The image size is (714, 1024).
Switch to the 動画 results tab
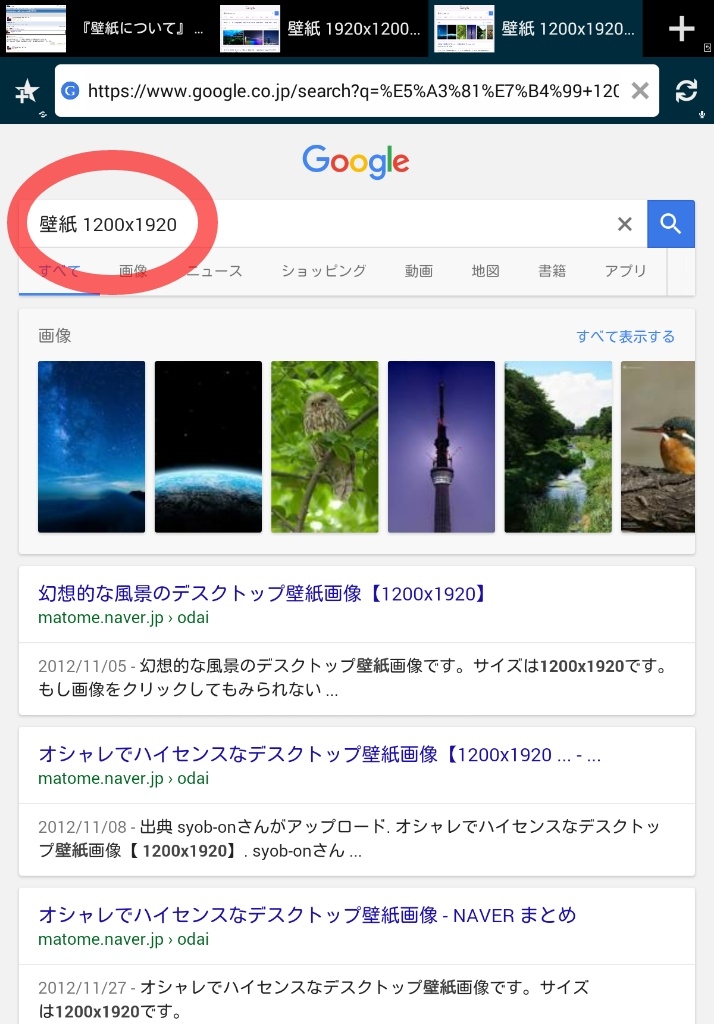click(x=419, y=271)
